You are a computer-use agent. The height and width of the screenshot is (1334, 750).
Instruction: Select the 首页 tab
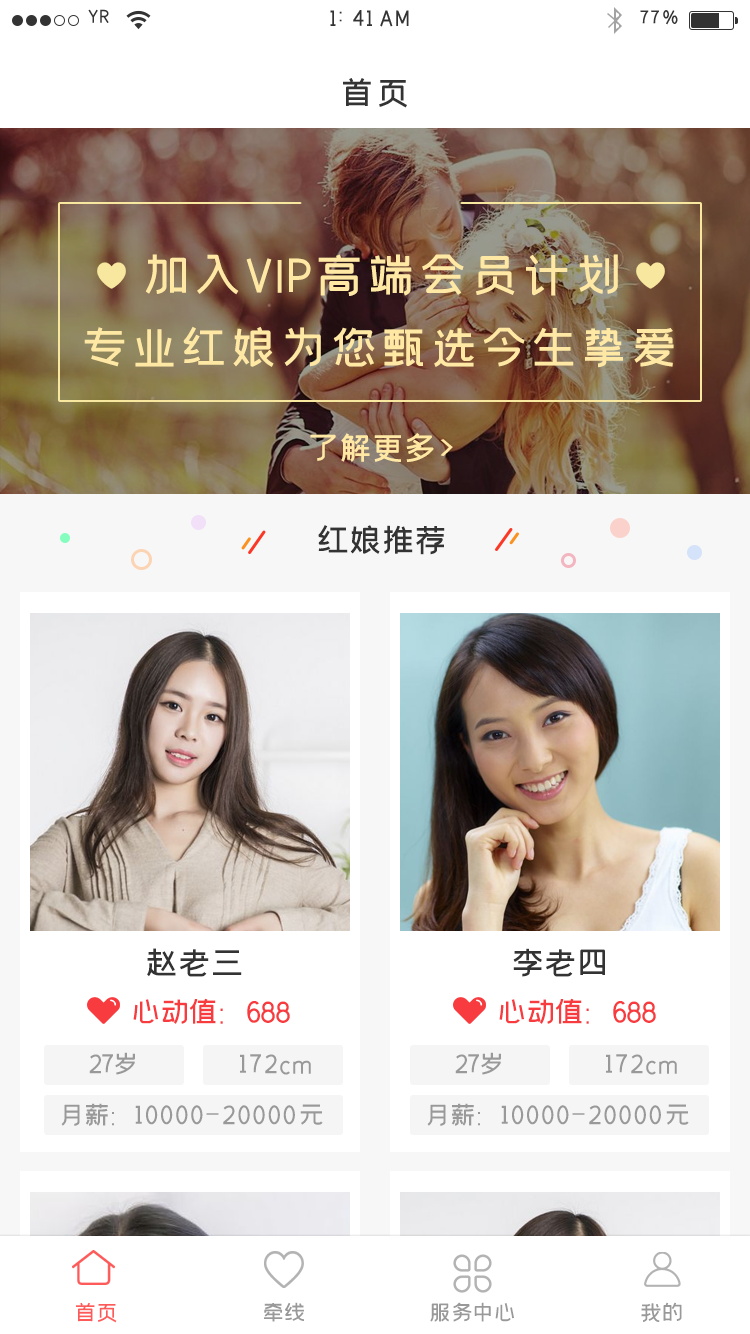pyautogui.click(x=95, y=1286)
